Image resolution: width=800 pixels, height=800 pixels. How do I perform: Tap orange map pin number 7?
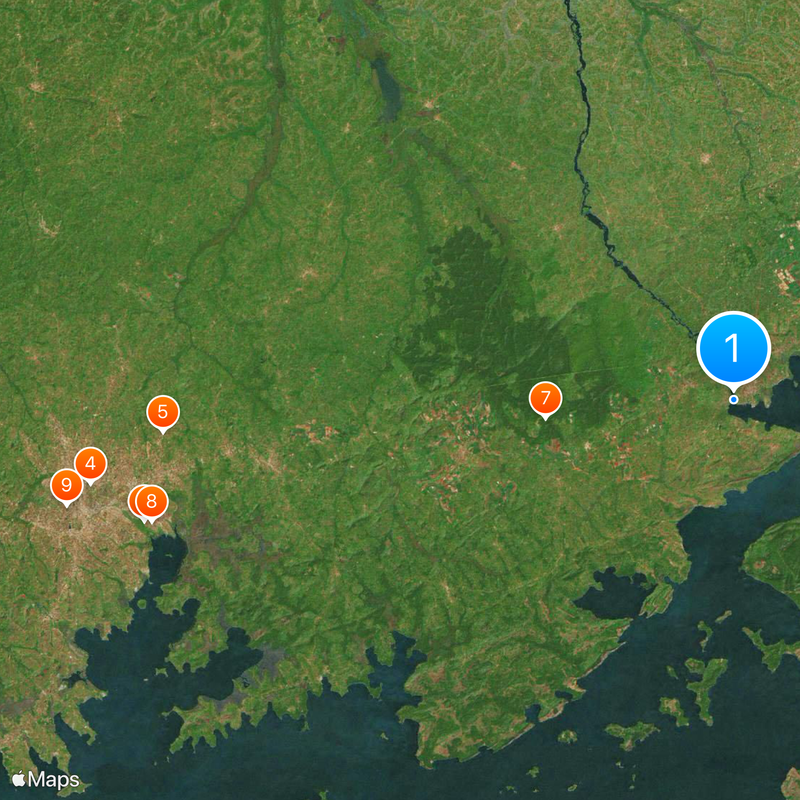tap(545, 399)
